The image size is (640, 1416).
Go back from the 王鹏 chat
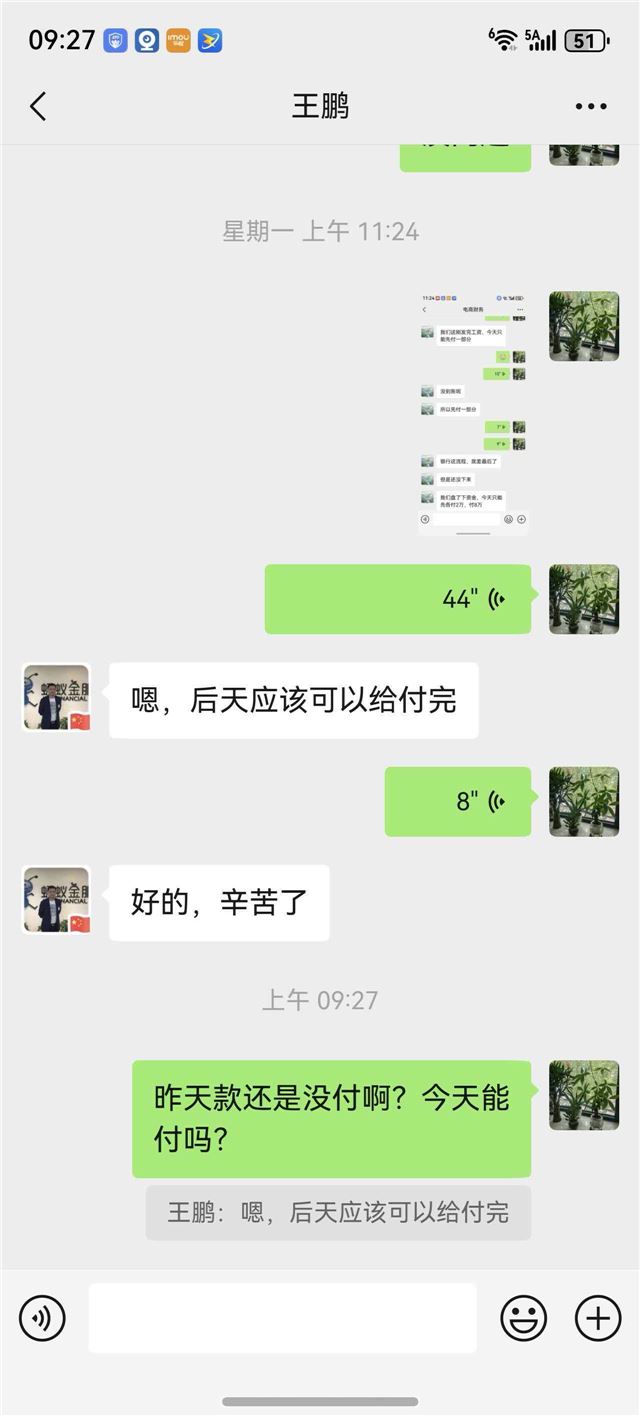point(38,106)
